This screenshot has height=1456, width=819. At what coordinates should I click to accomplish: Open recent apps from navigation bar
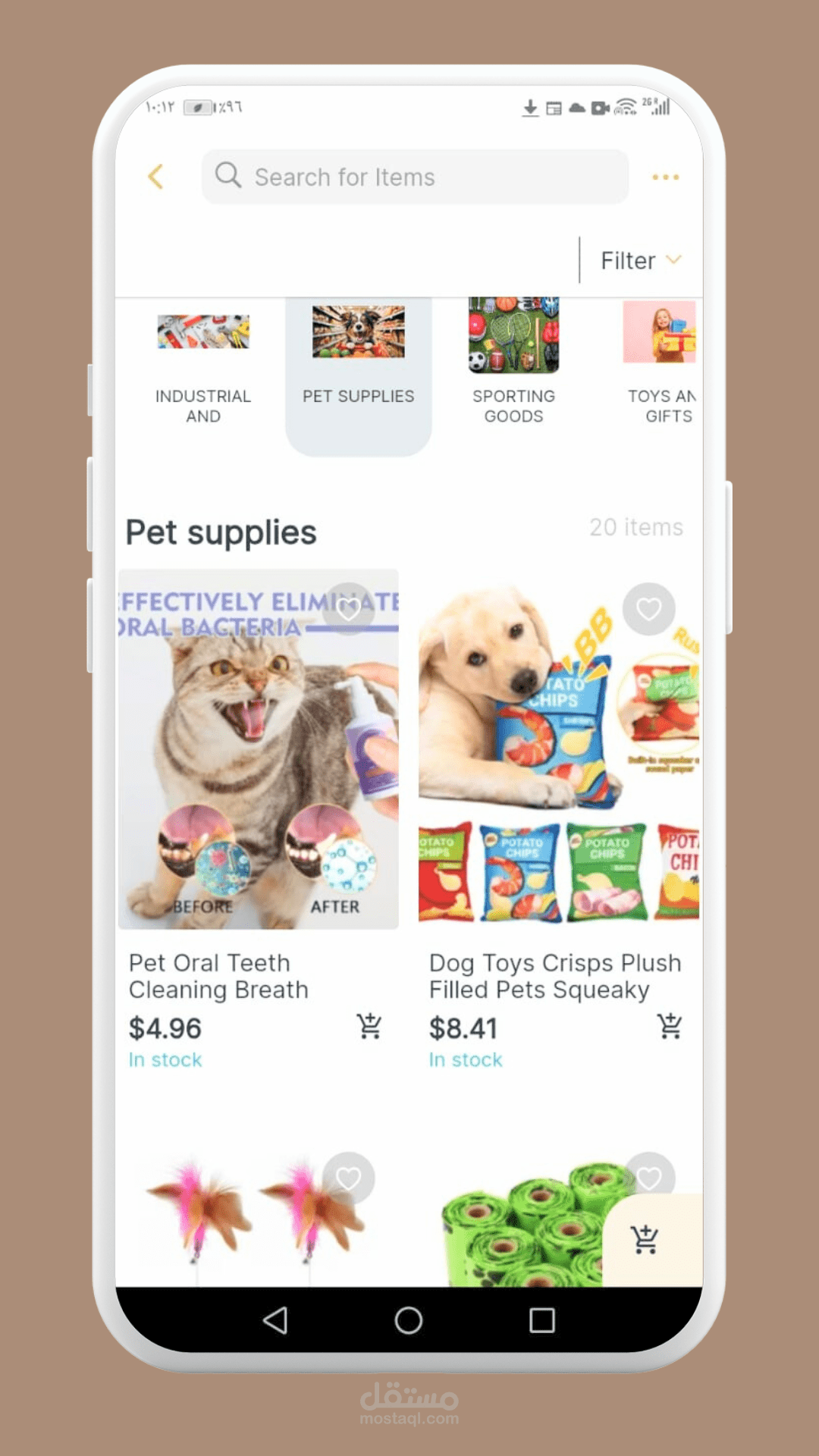(542, 1320)
